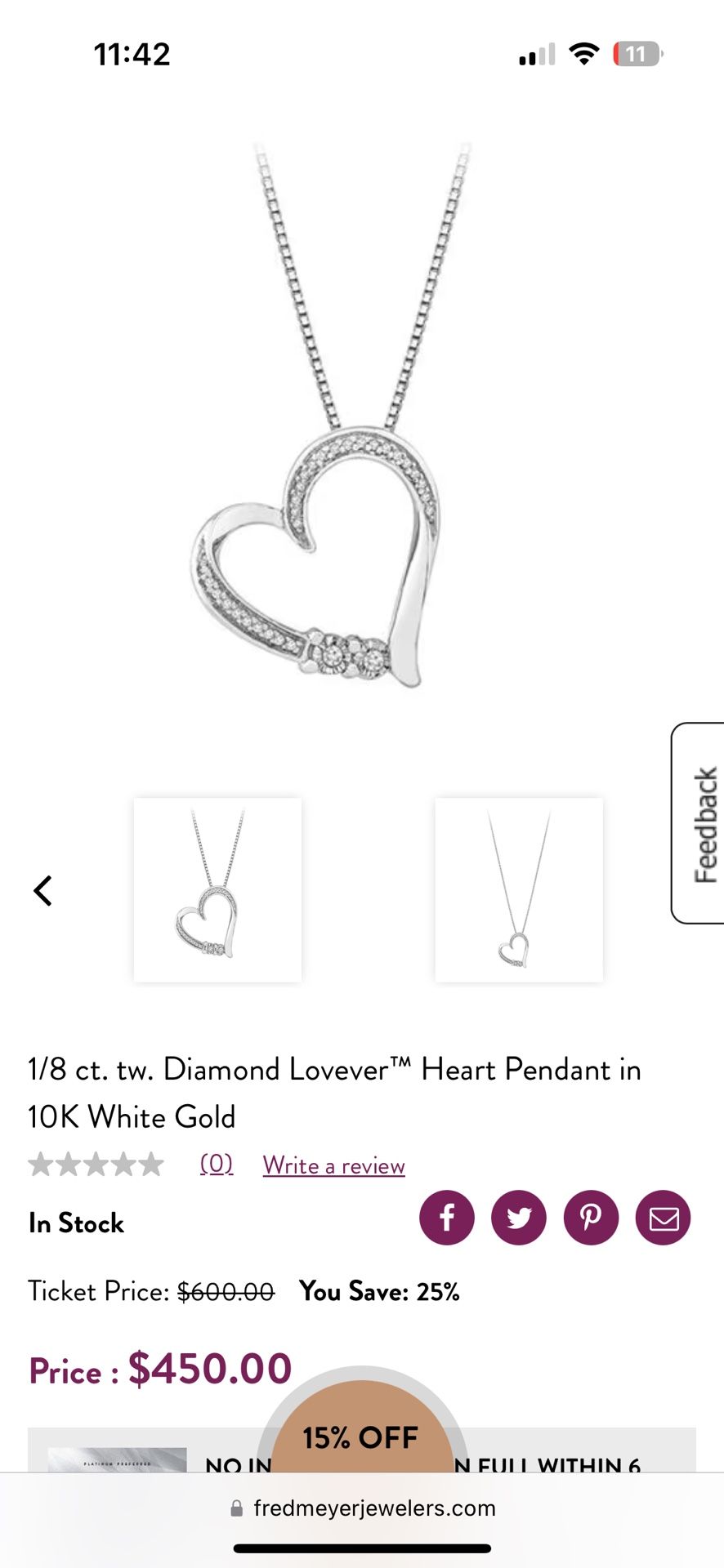Viewport: 724px width, 1568px height.
Task: Tap the Wi-Fi icon in the status bar
Action: tap(584, 54)
